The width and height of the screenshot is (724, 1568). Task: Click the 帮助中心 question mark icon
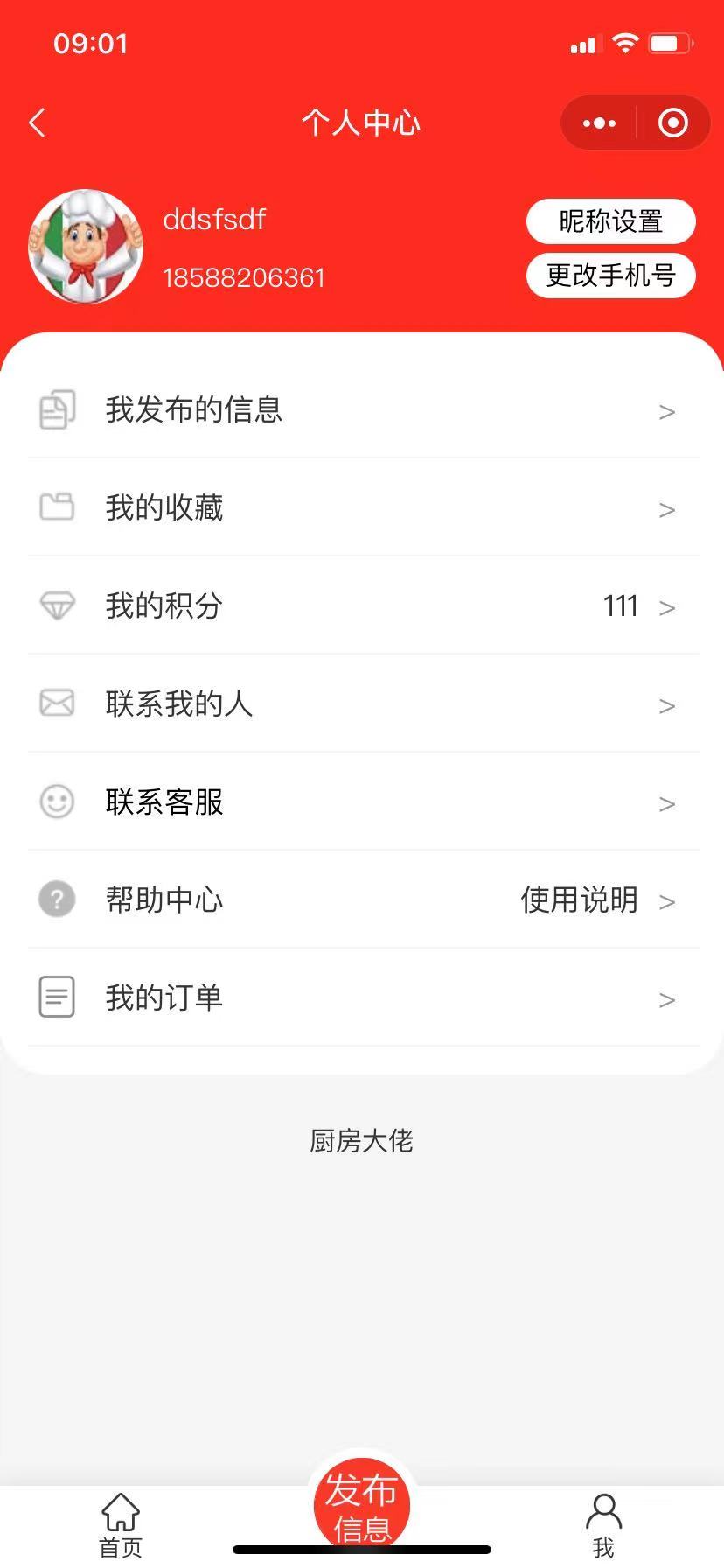(57, 899)
